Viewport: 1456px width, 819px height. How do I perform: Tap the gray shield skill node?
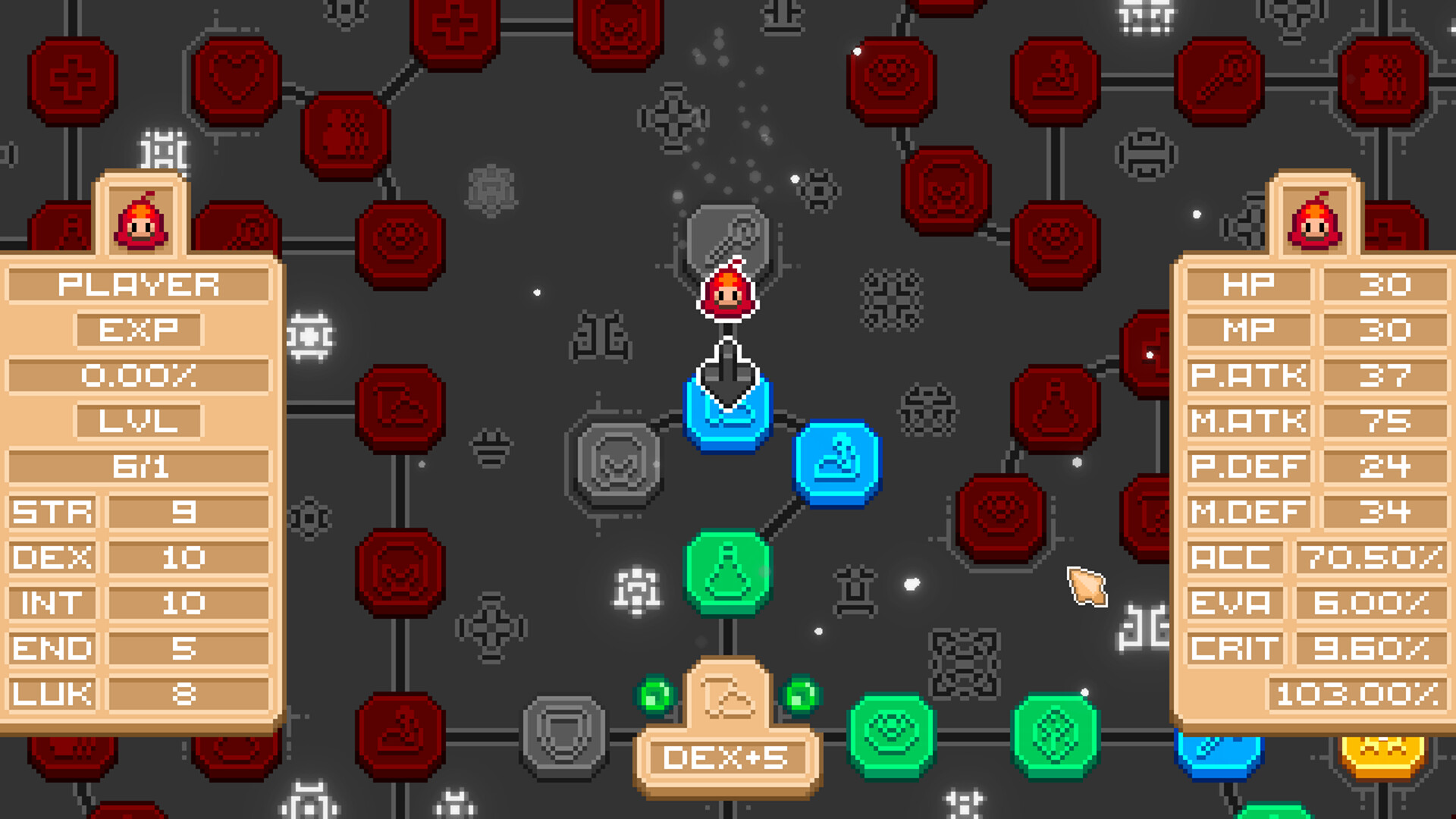coord(564,734)
